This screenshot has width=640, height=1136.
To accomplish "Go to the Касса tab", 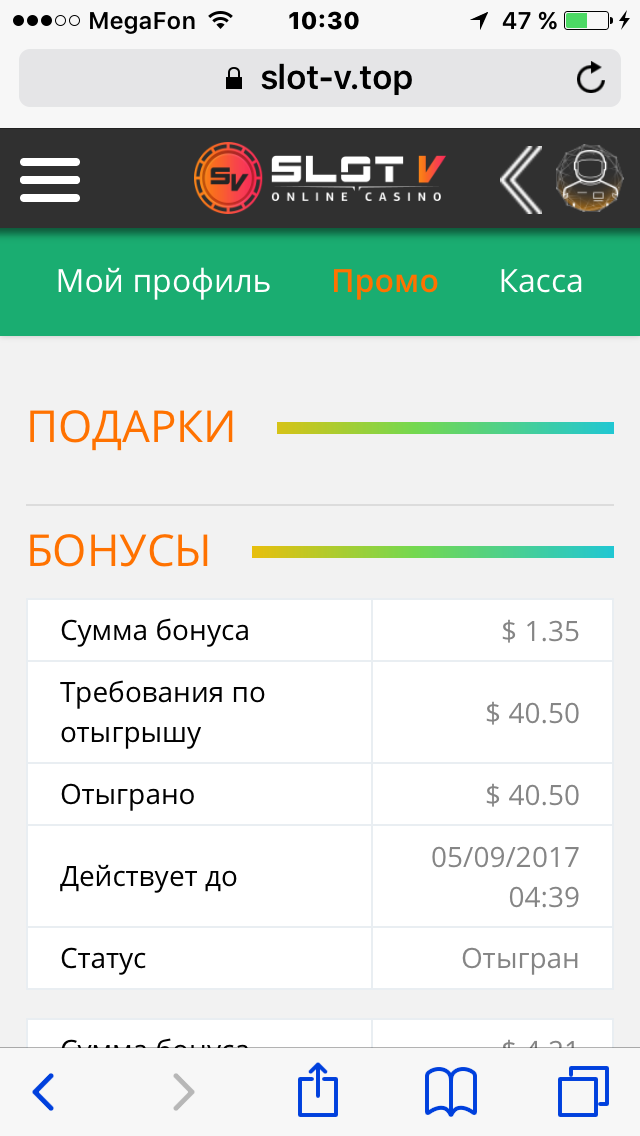I will [x=541, y=281].
